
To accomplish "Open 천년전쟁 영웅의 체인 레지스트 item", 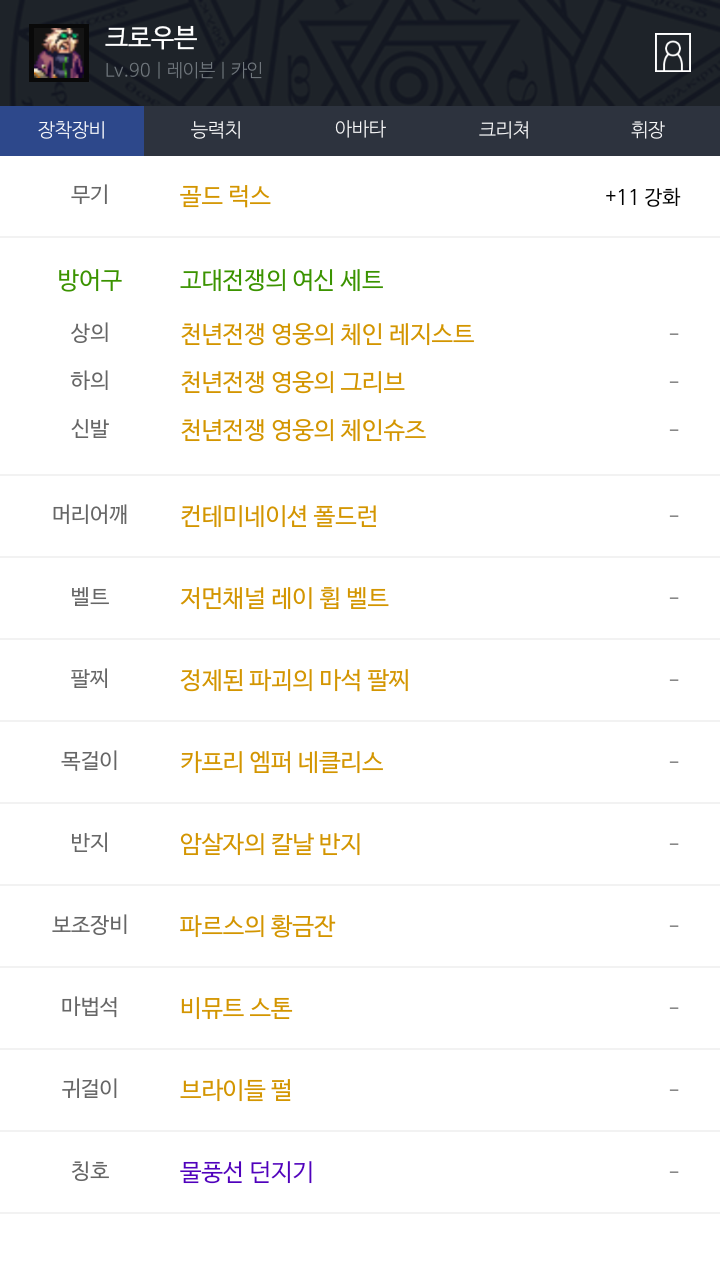I will click(x=327, y=334).
